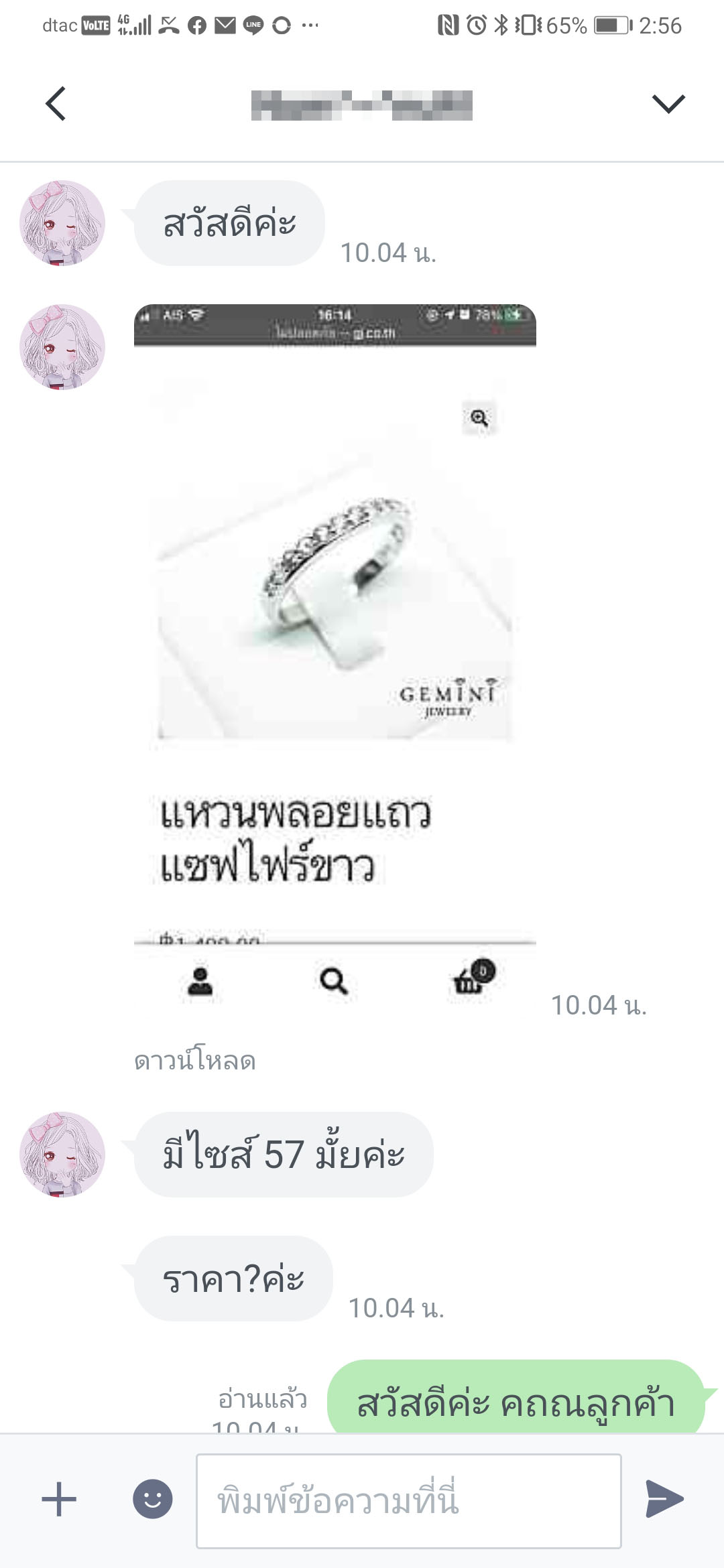Focus the message input field

(x=409, y=1501)
